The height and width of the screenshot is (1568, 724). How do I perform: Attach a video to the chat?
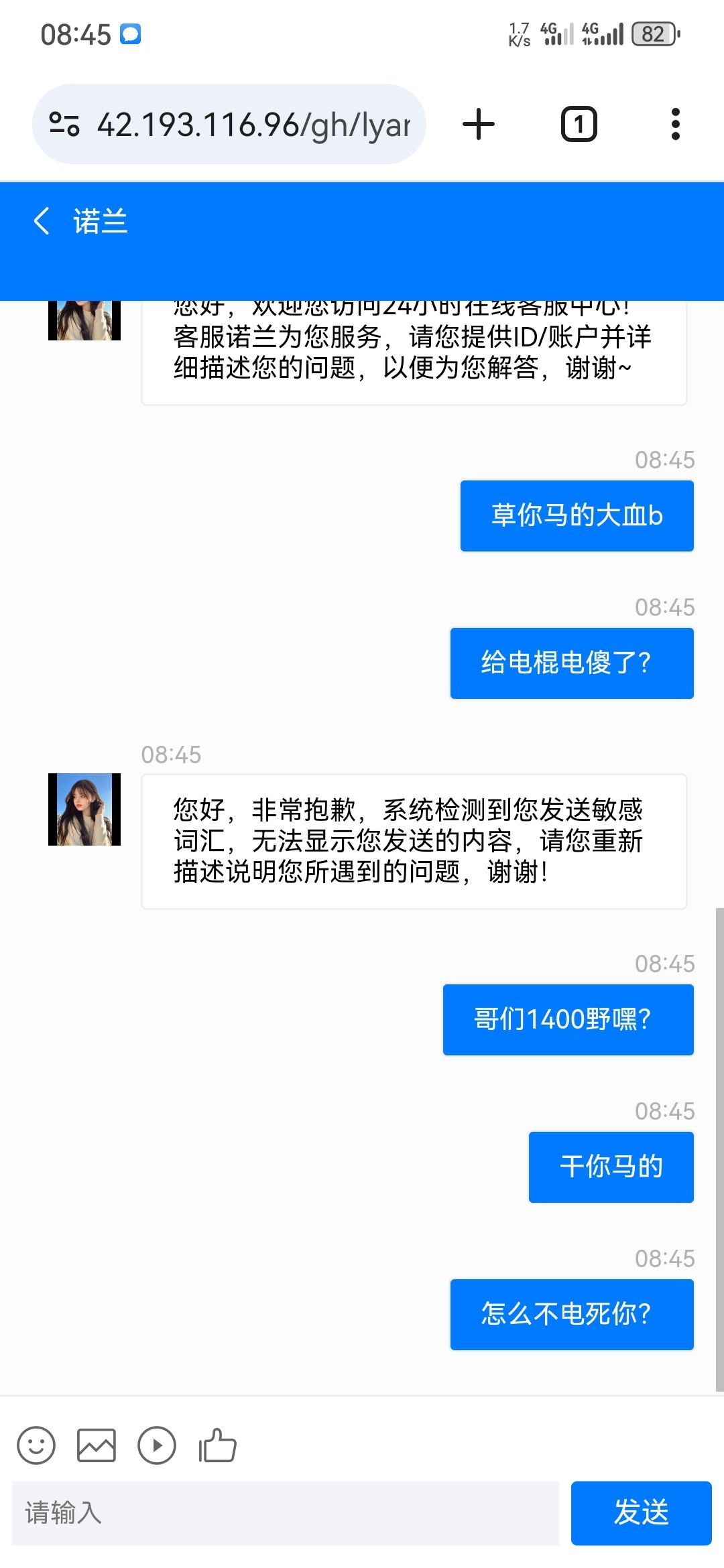point(157,1445)
